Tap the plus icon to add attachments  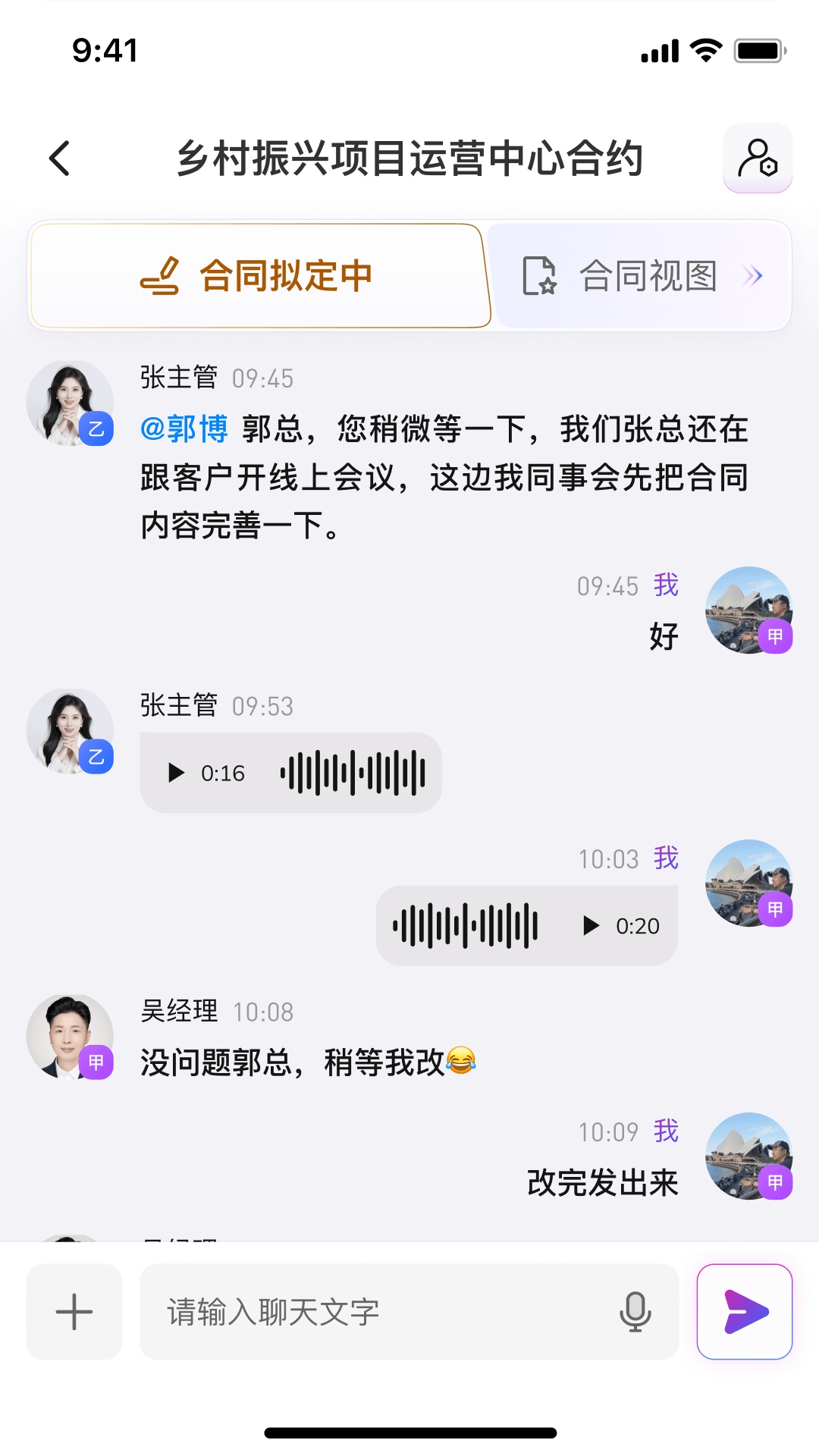73,1312
